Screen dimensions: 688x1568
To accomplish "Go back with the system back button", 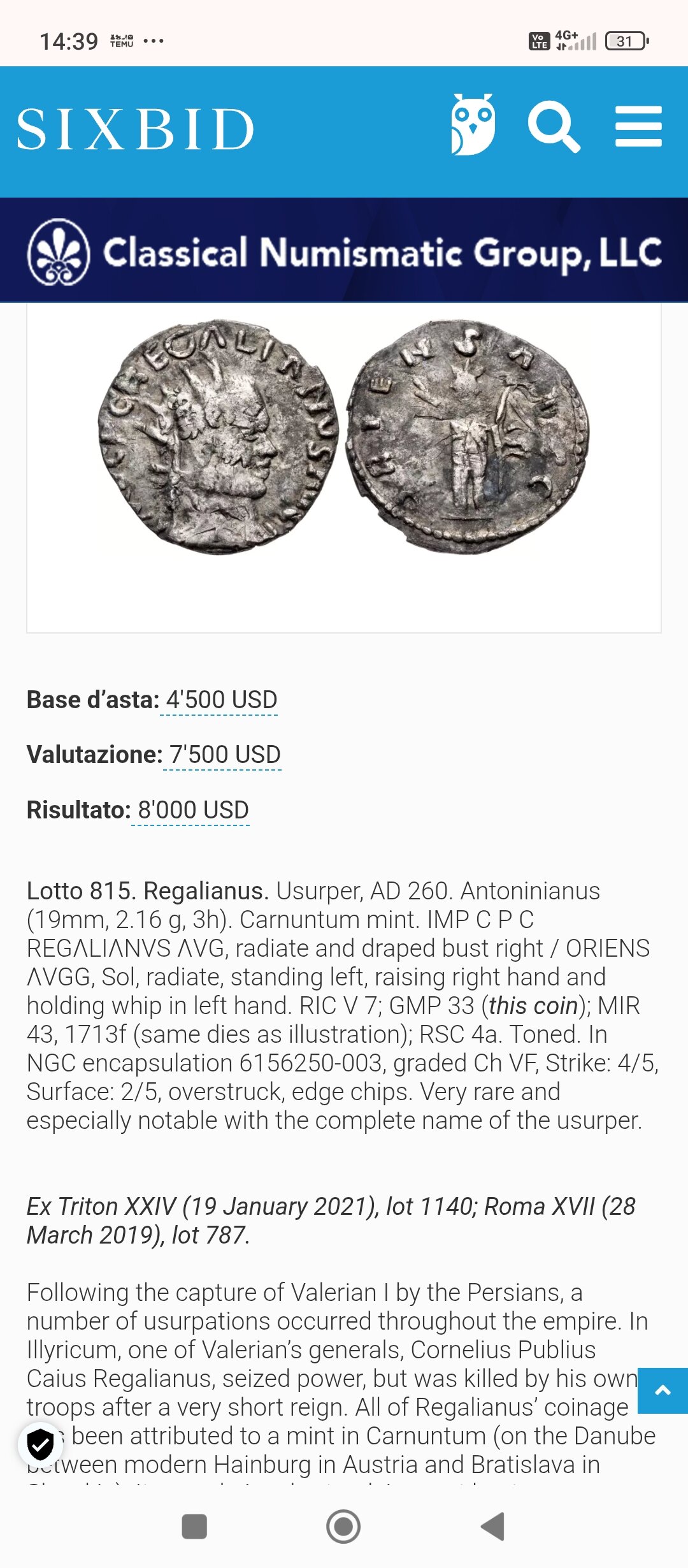I will (493, 1527).
